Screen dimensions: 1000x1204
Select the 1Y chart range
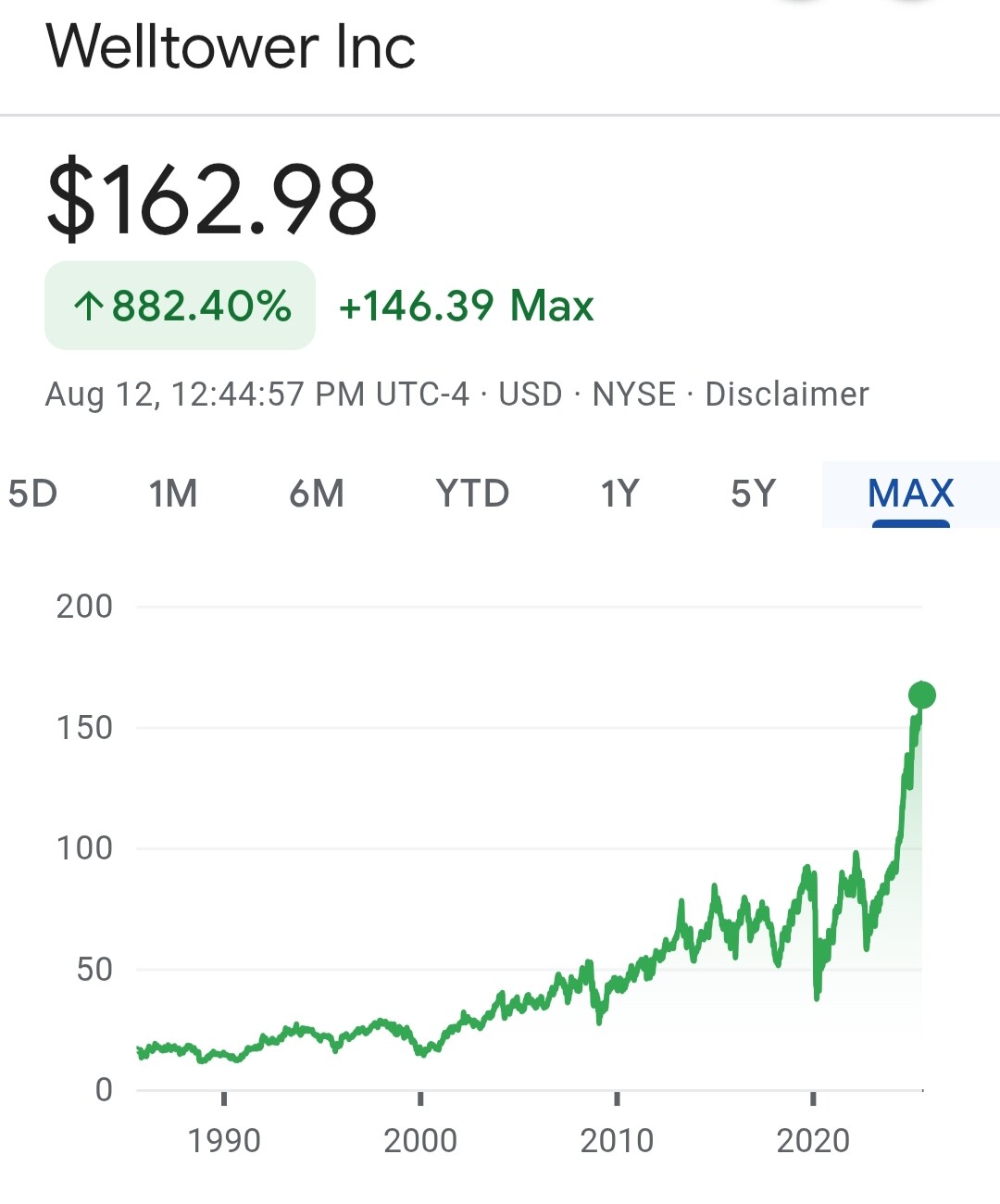tap(619, 494)
